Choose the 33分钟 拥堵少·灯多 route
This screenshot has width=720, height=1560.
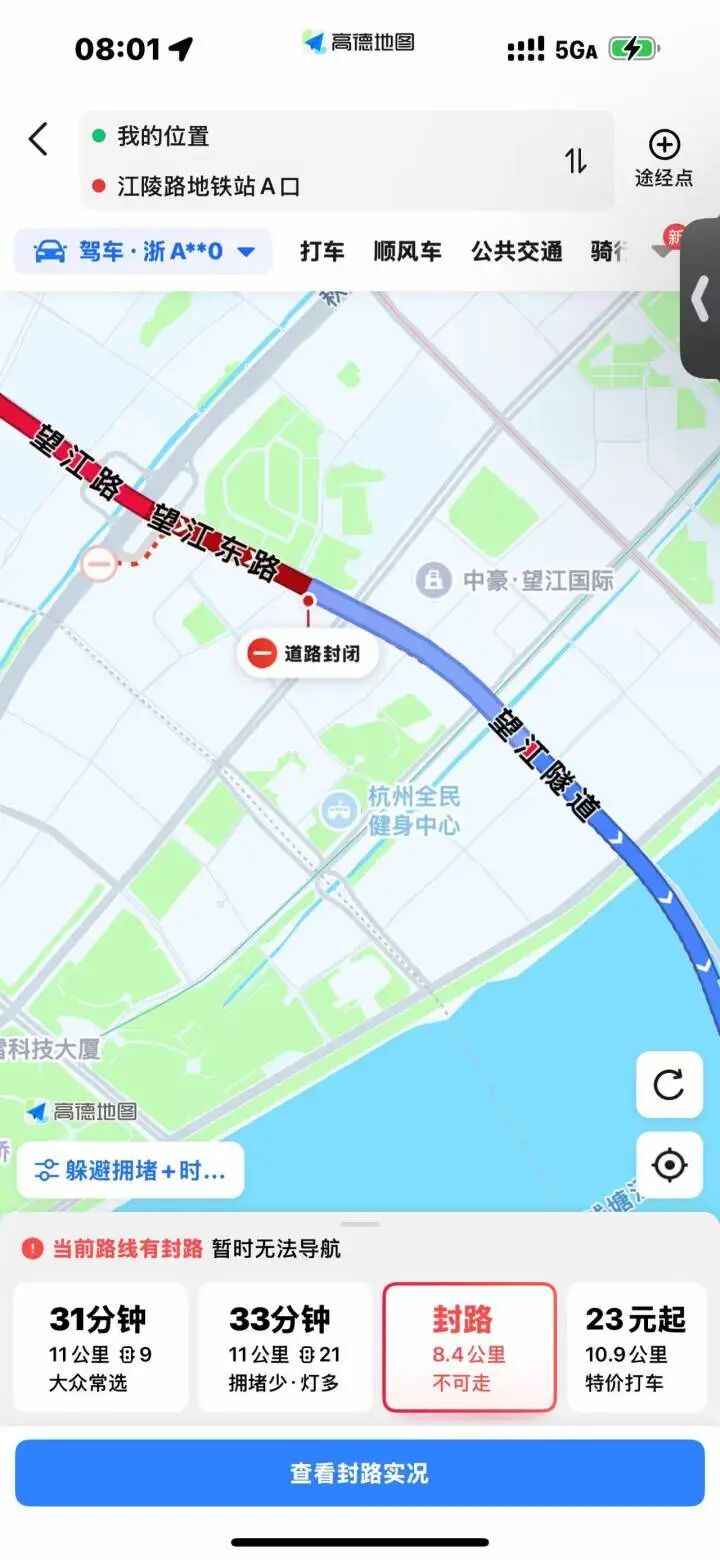point(285,1347)
